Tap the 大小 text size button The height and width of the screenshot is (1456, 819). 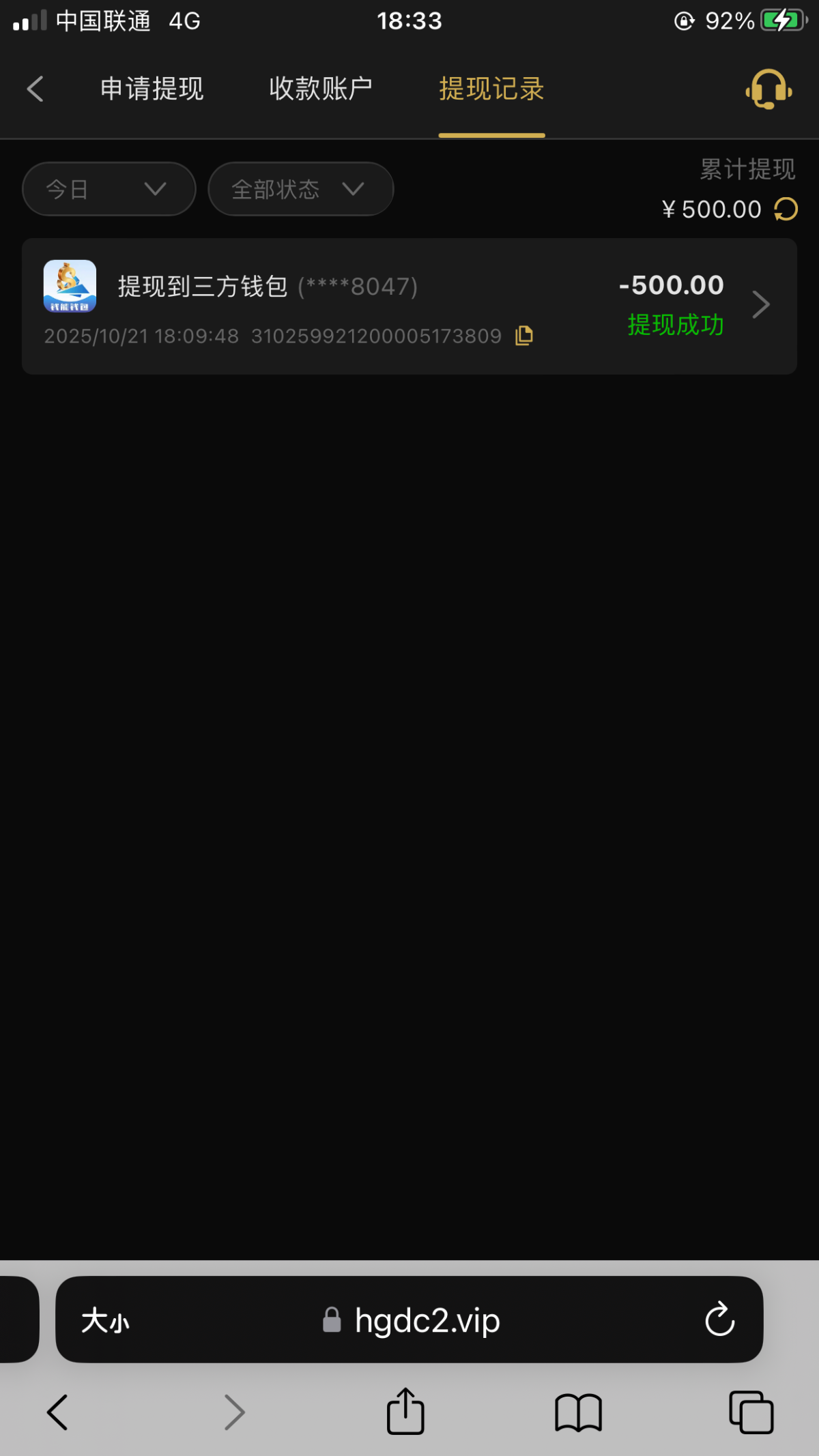pyautogui.click(x=106, y=1321)
